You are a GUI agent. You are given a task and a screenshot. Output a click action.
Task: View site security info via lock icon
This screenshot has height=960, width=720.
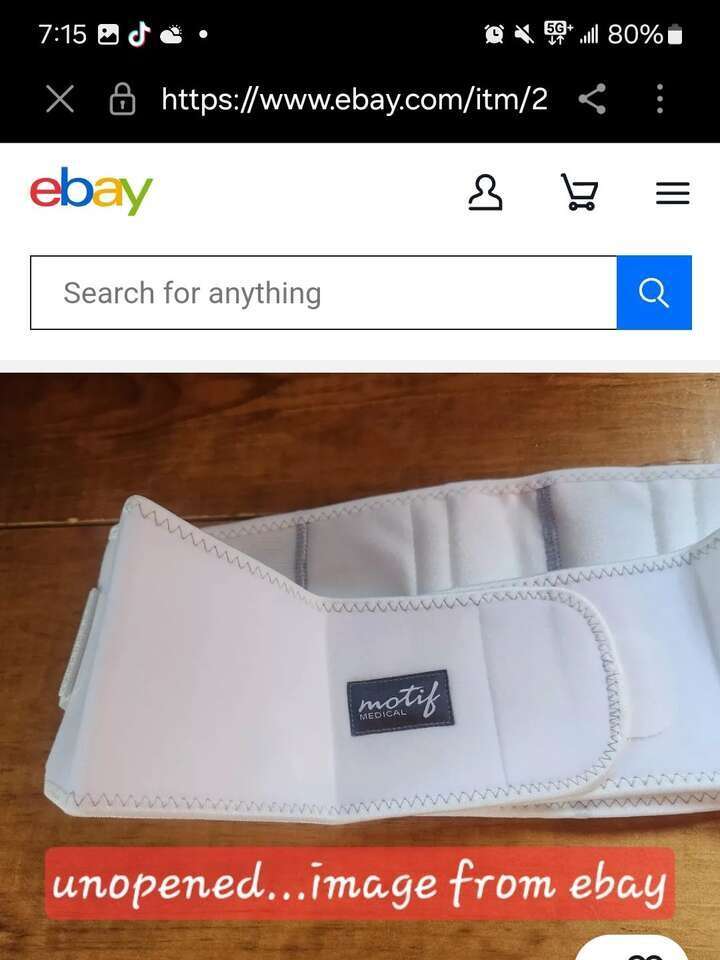(122, 99)
